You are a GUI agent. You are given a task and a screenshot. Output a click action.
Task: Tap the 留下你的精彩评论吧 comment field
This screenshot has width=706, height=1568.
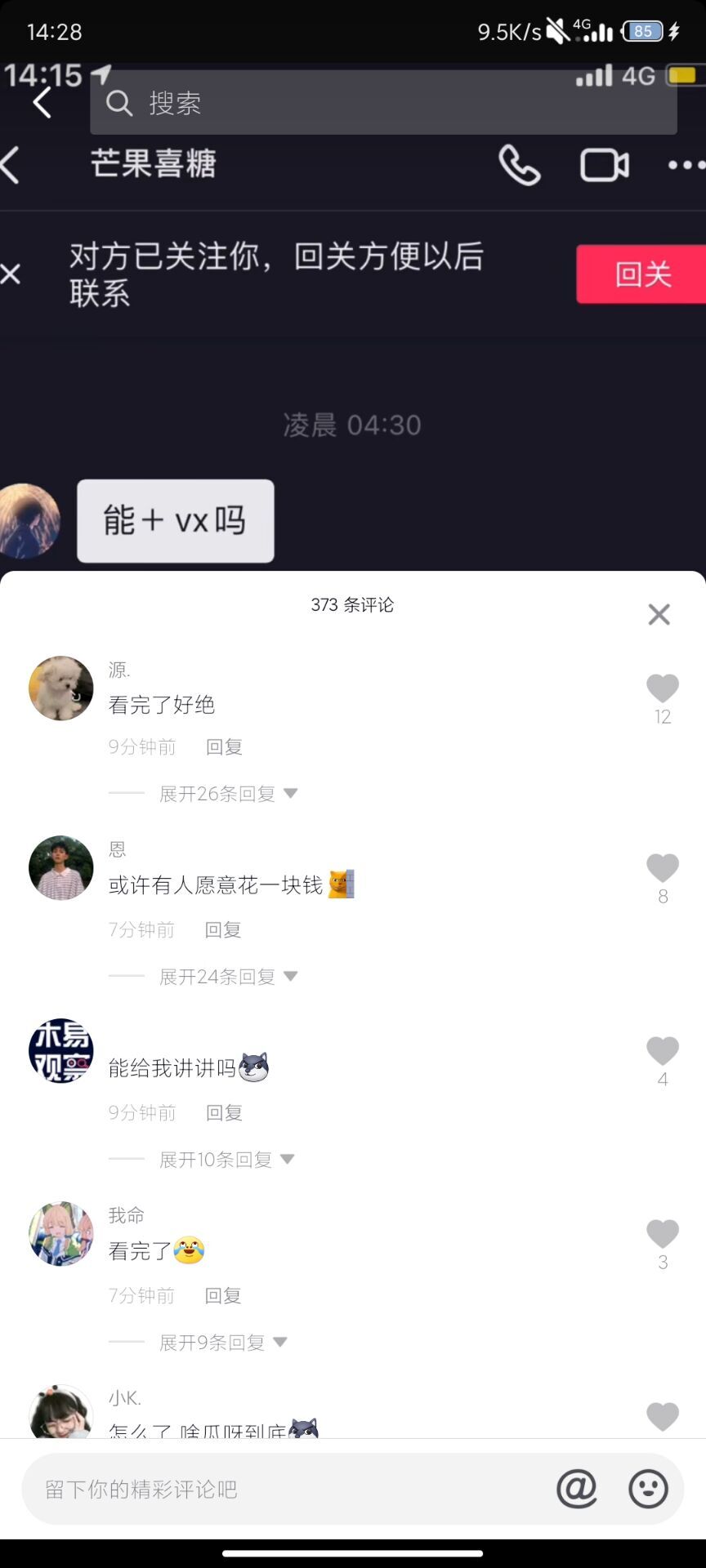(x=286, y=1490)
